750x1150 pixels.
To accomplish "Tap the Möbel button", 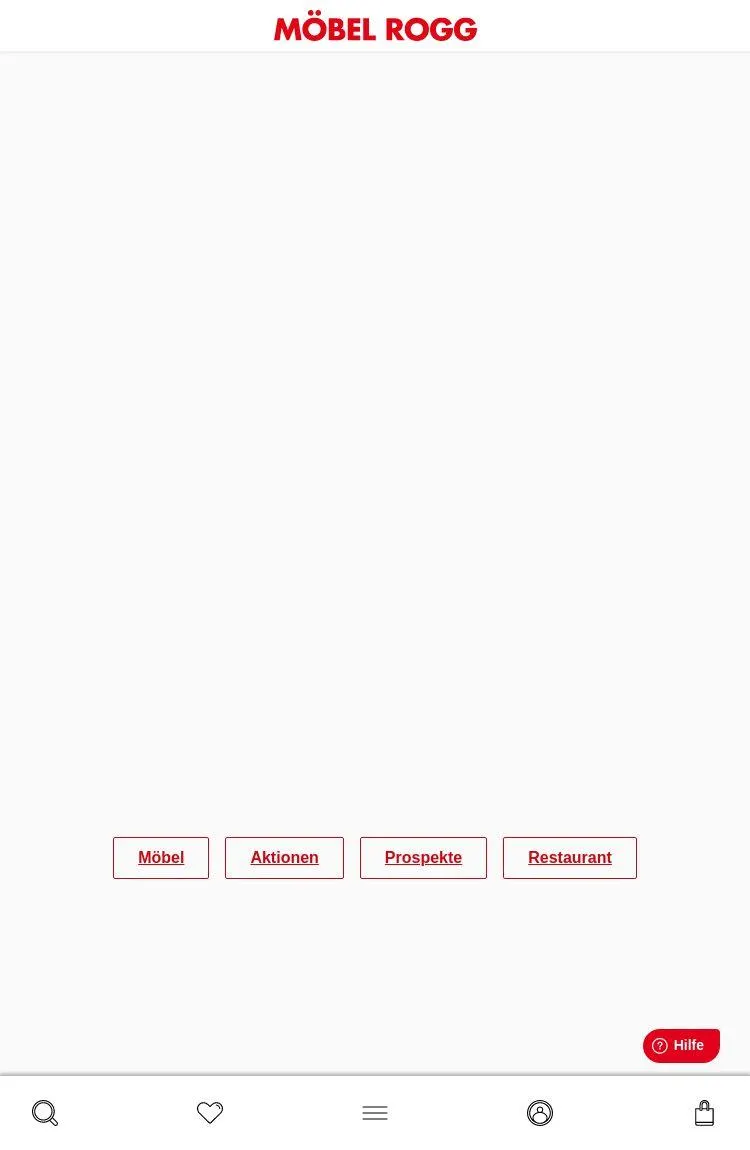I will [161, 857].
